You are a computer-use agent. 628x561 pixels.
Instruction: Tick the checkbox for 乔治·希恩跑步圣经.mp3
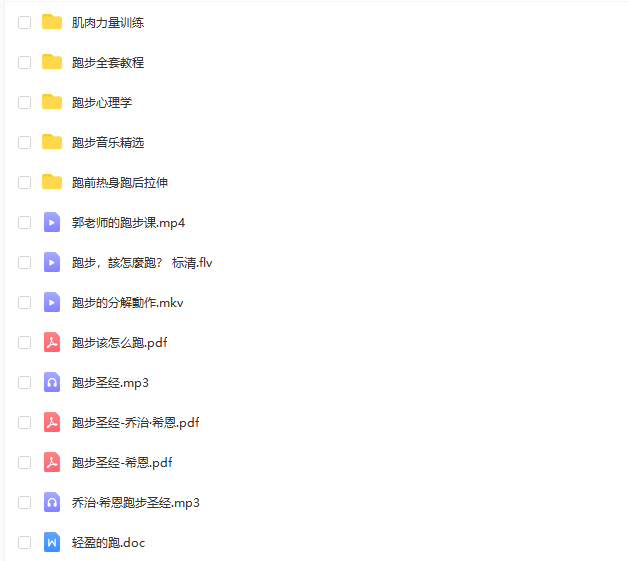click(25, 502)
